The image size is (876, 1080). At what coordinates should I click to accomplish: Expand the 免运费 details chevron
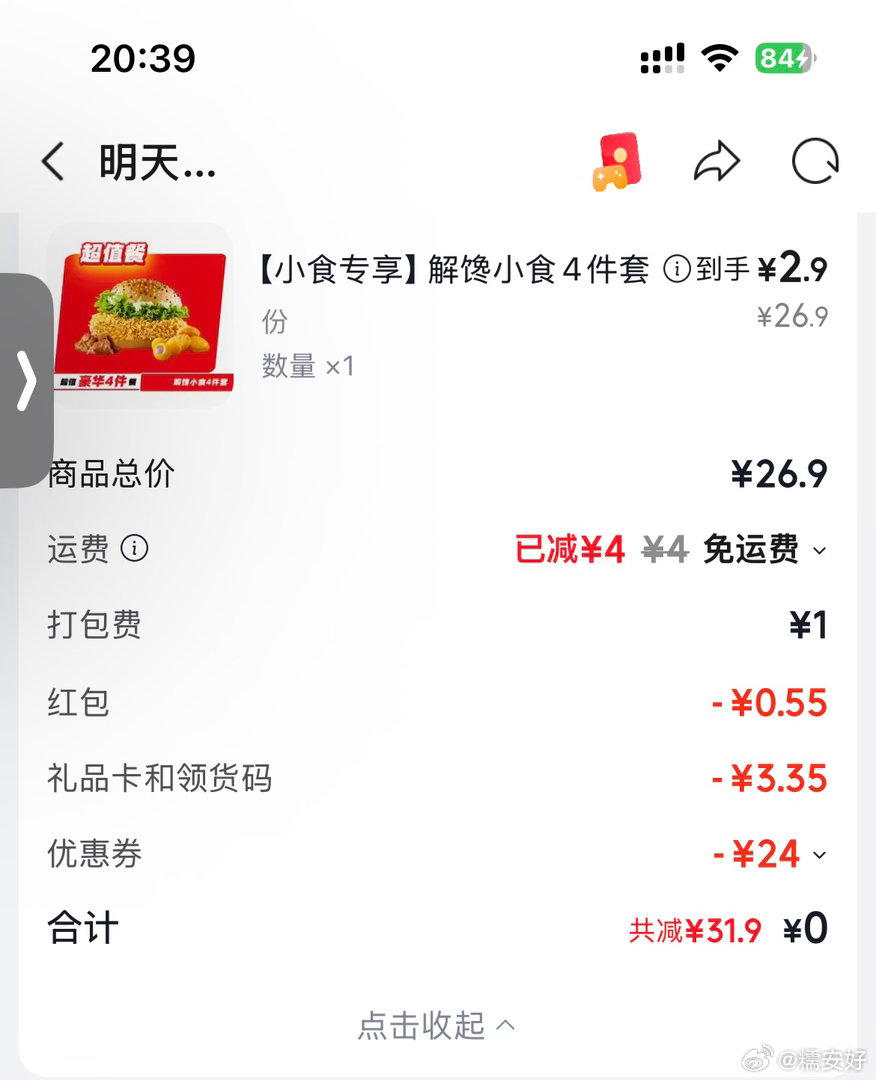[820, 551]
